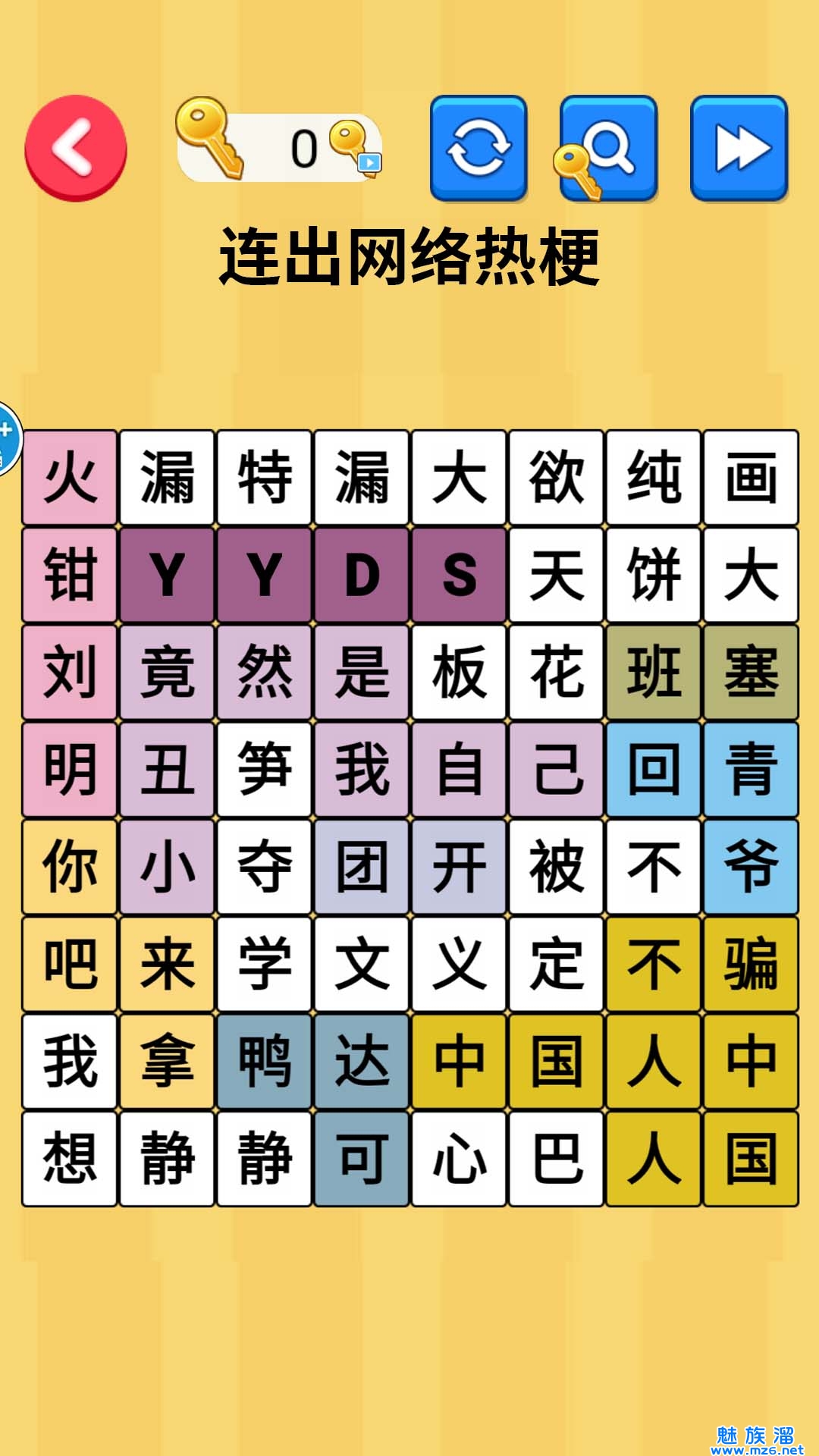Select the 学 tile
This screenshot has height=1456, width=819.
click(264, 963)
